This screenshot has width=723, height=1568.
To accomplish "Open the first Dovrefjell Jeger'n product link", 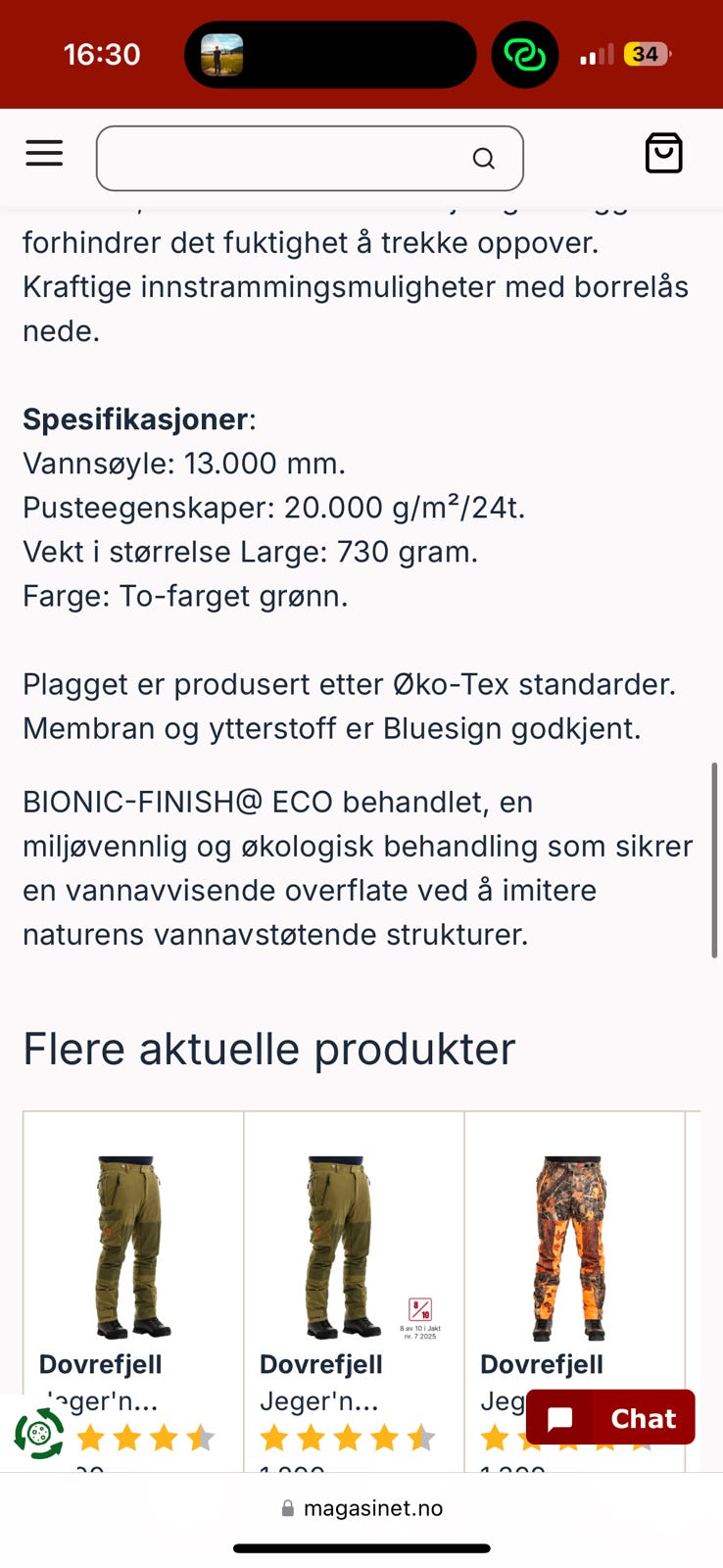I will click(101, 1364).
